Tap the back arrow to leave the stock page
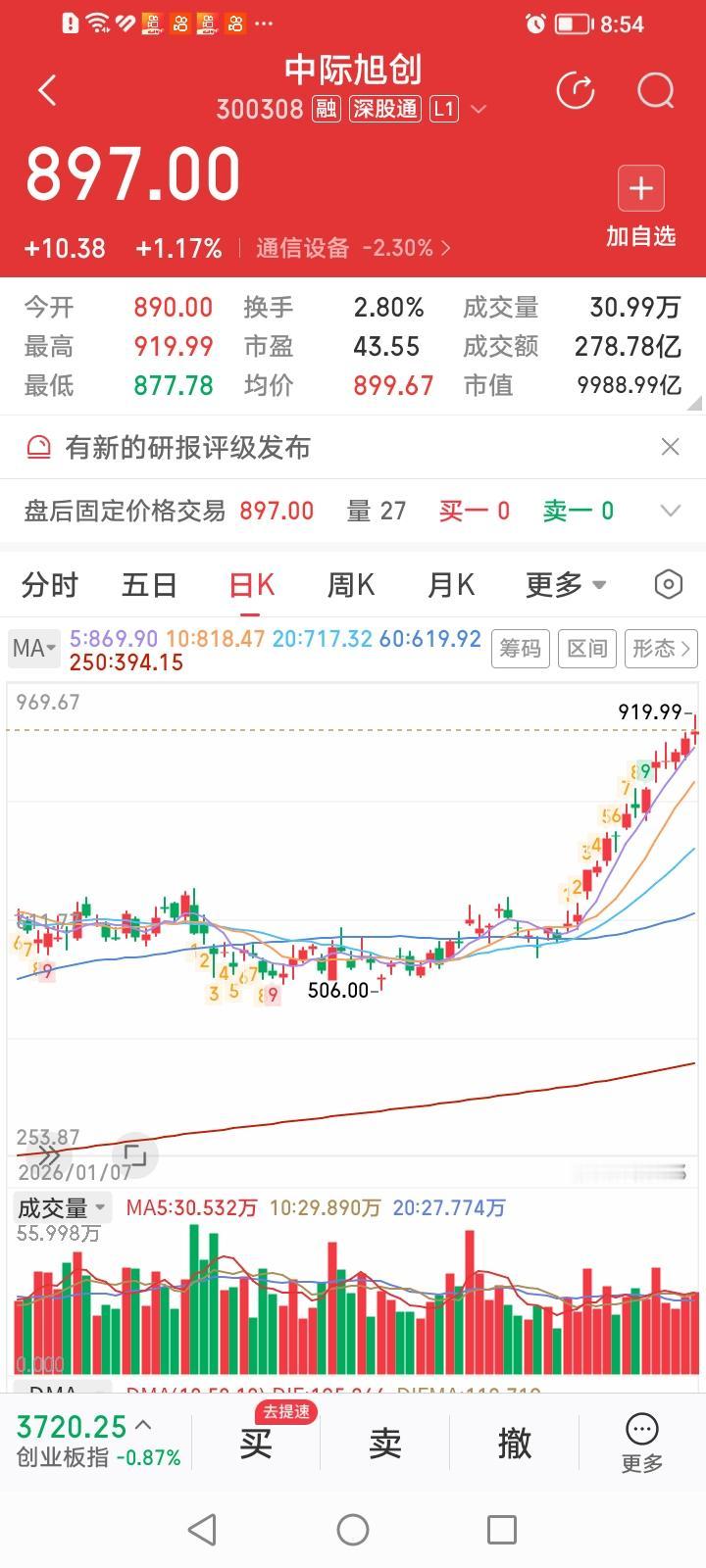Screen dimensions: 706x1568 coord(46,88)
